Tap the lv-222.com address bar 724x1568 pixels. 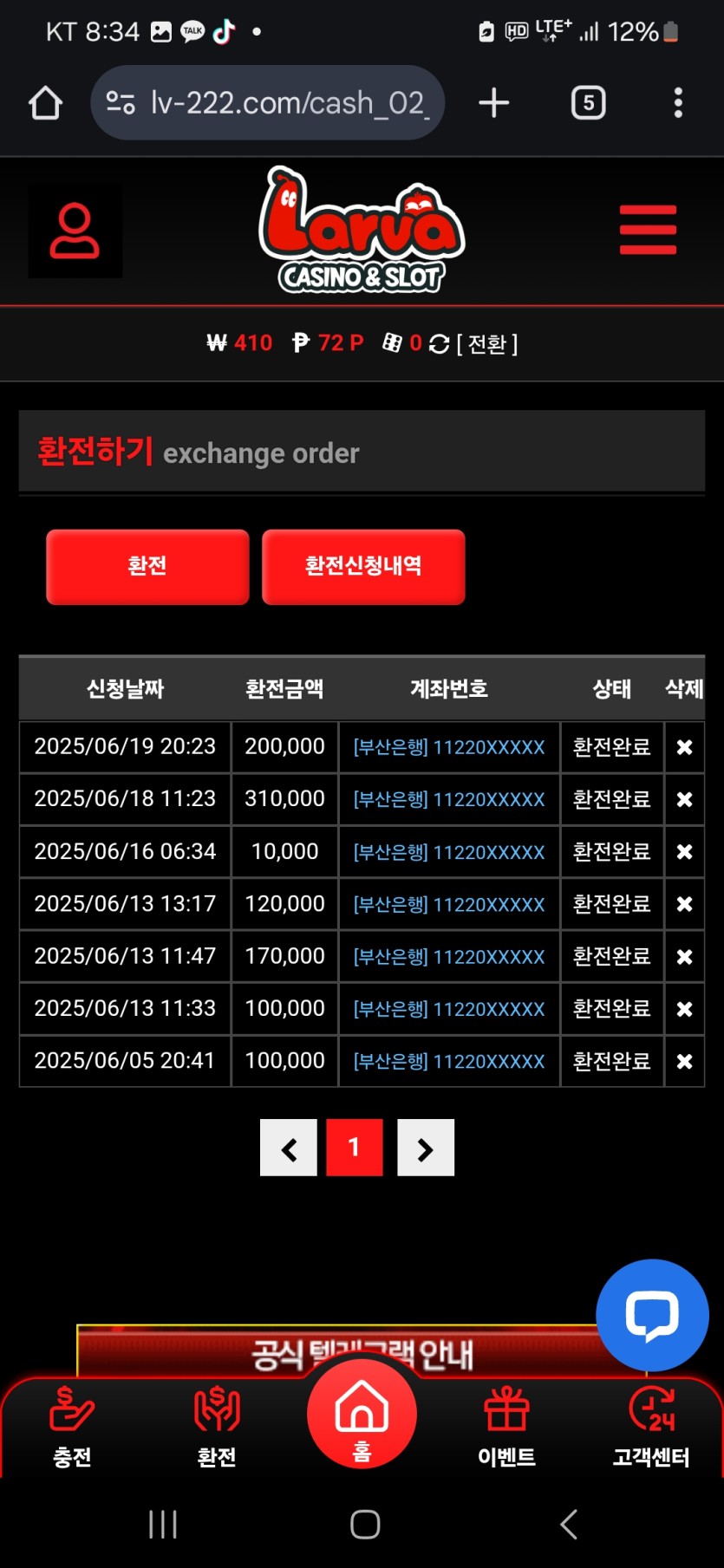click(x=268, y=103)
